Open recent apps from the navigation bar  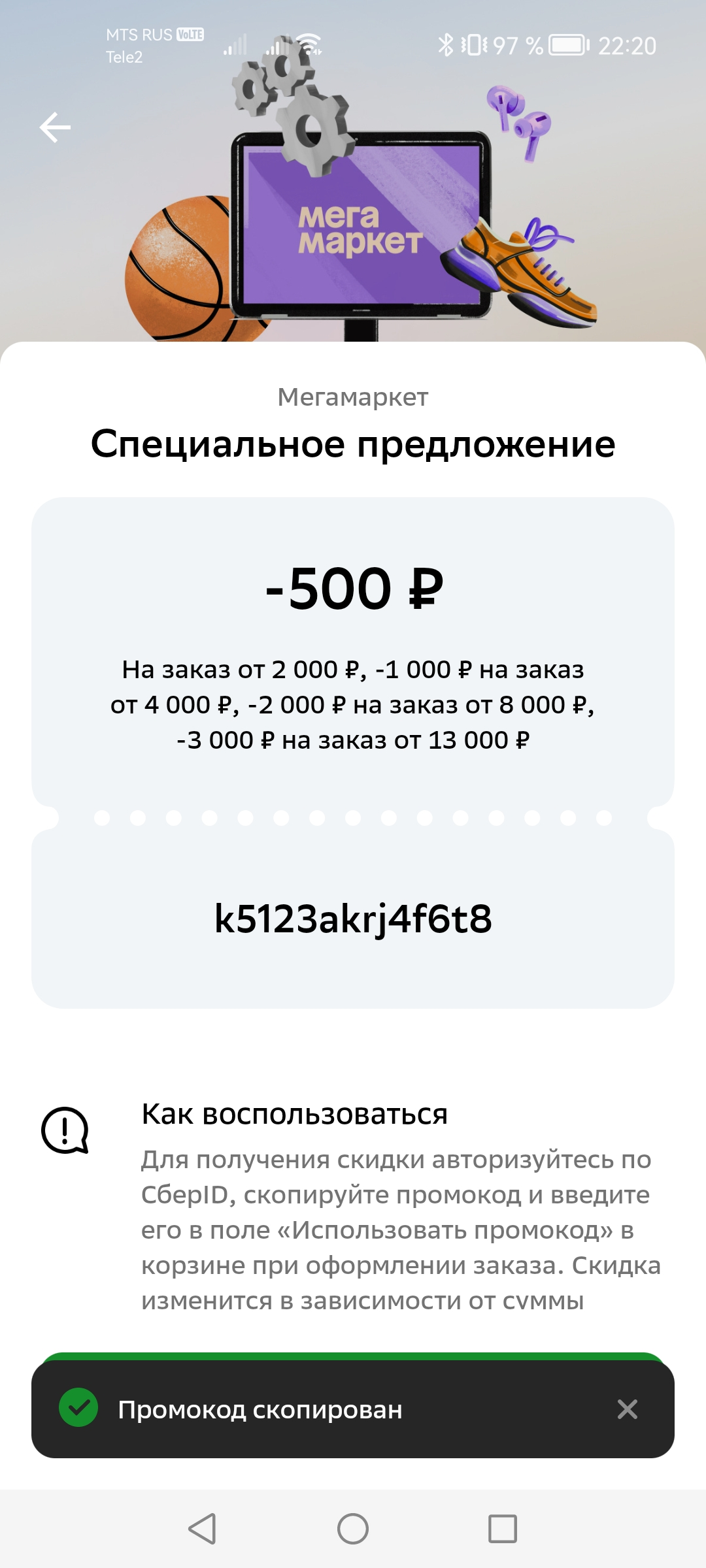(x=503, y=1529)
